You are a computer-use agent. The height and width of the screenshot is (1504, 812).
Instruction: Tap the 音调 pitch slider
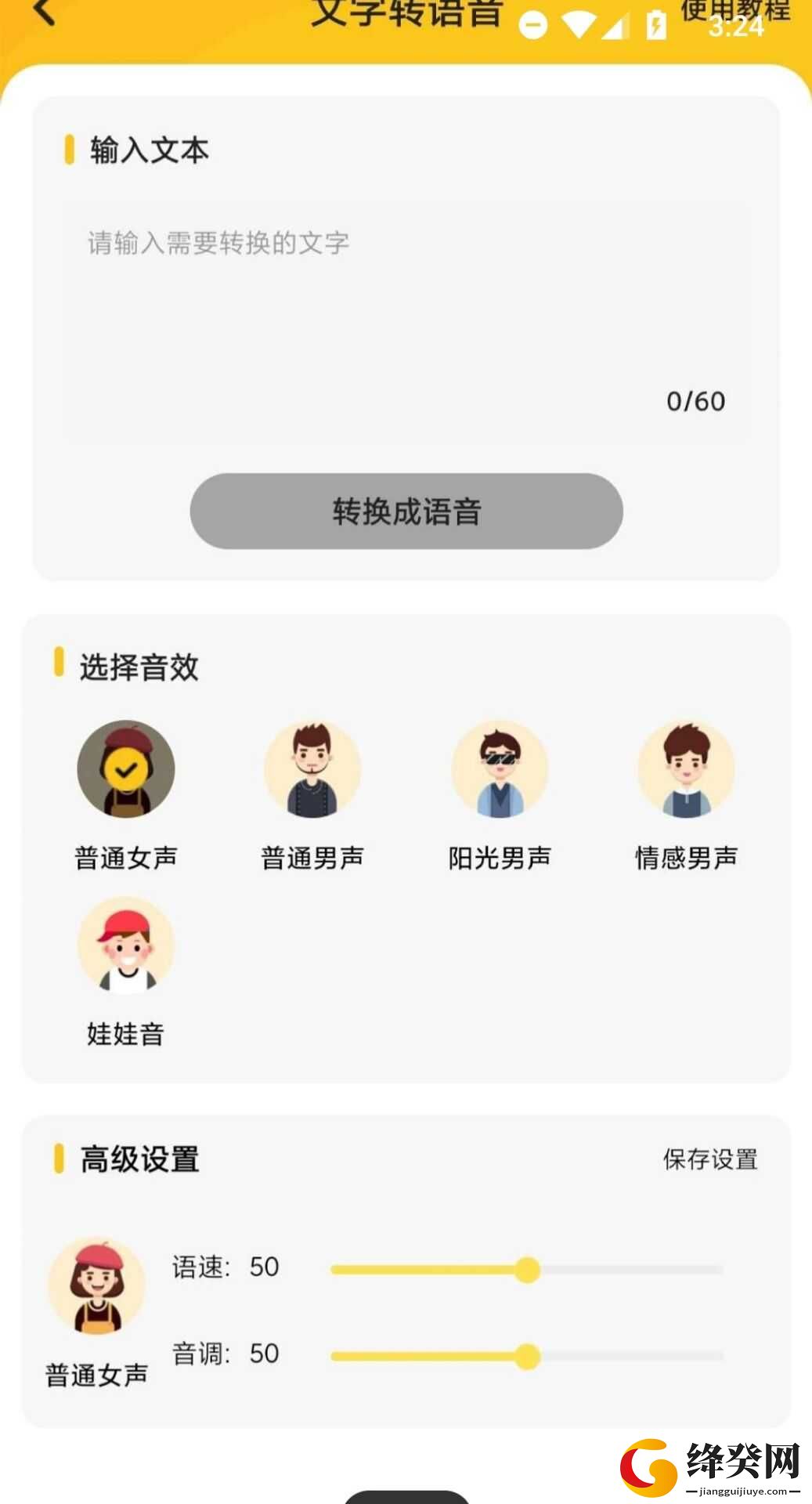[527, 1356]
